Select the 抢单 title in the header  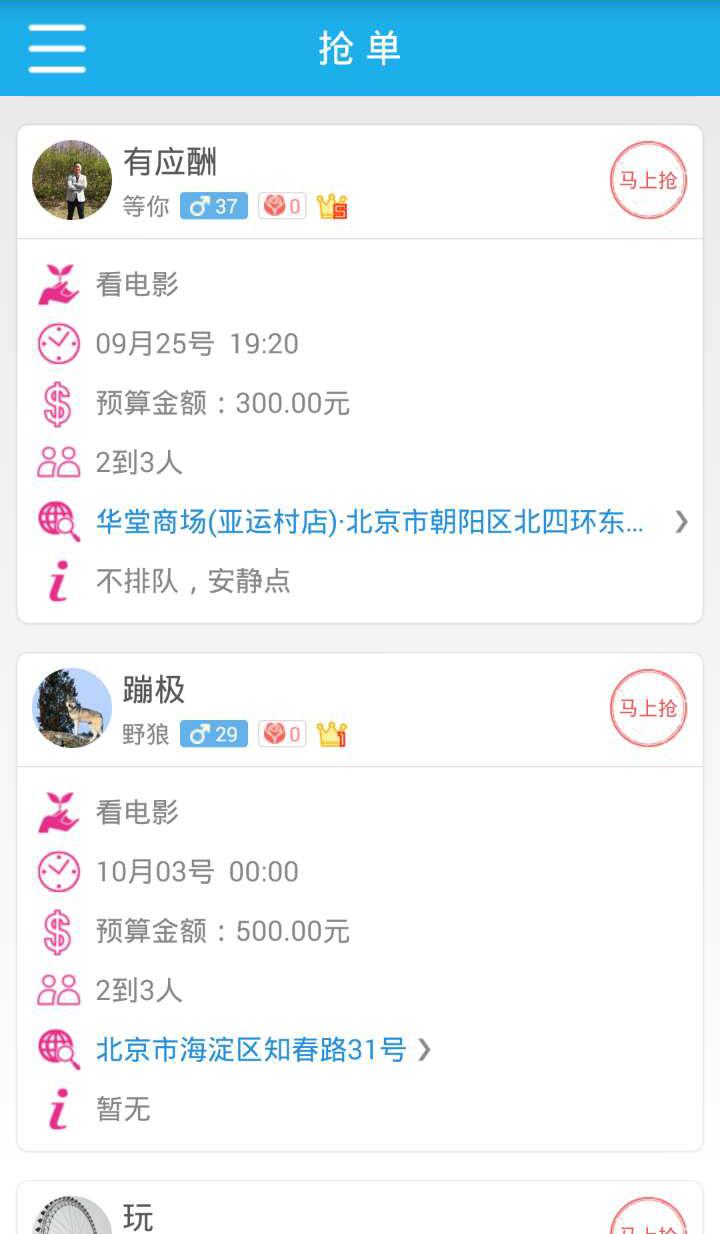[x=360, y=47]
